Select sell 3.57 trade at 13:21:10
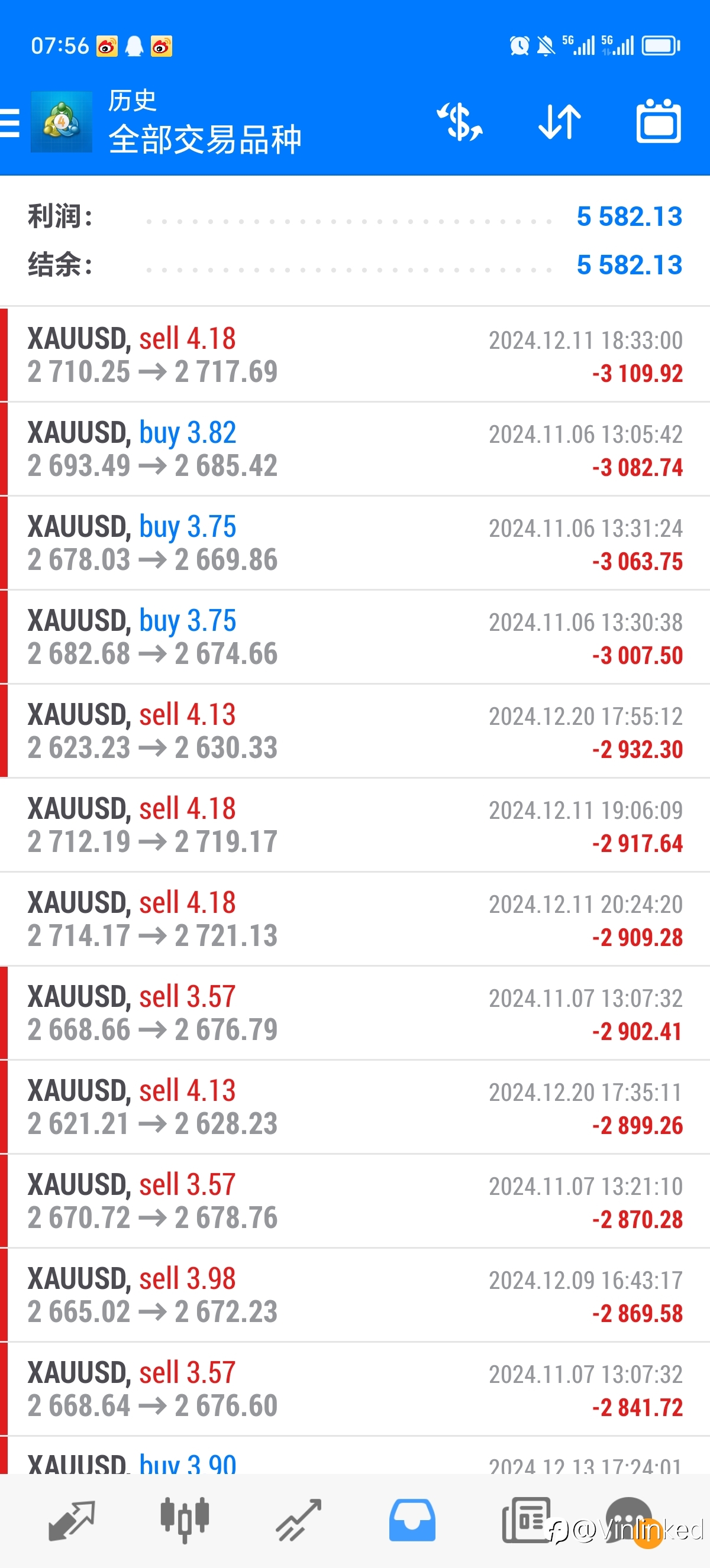Screen dimensions: 710x1568 click(355, 1201)
